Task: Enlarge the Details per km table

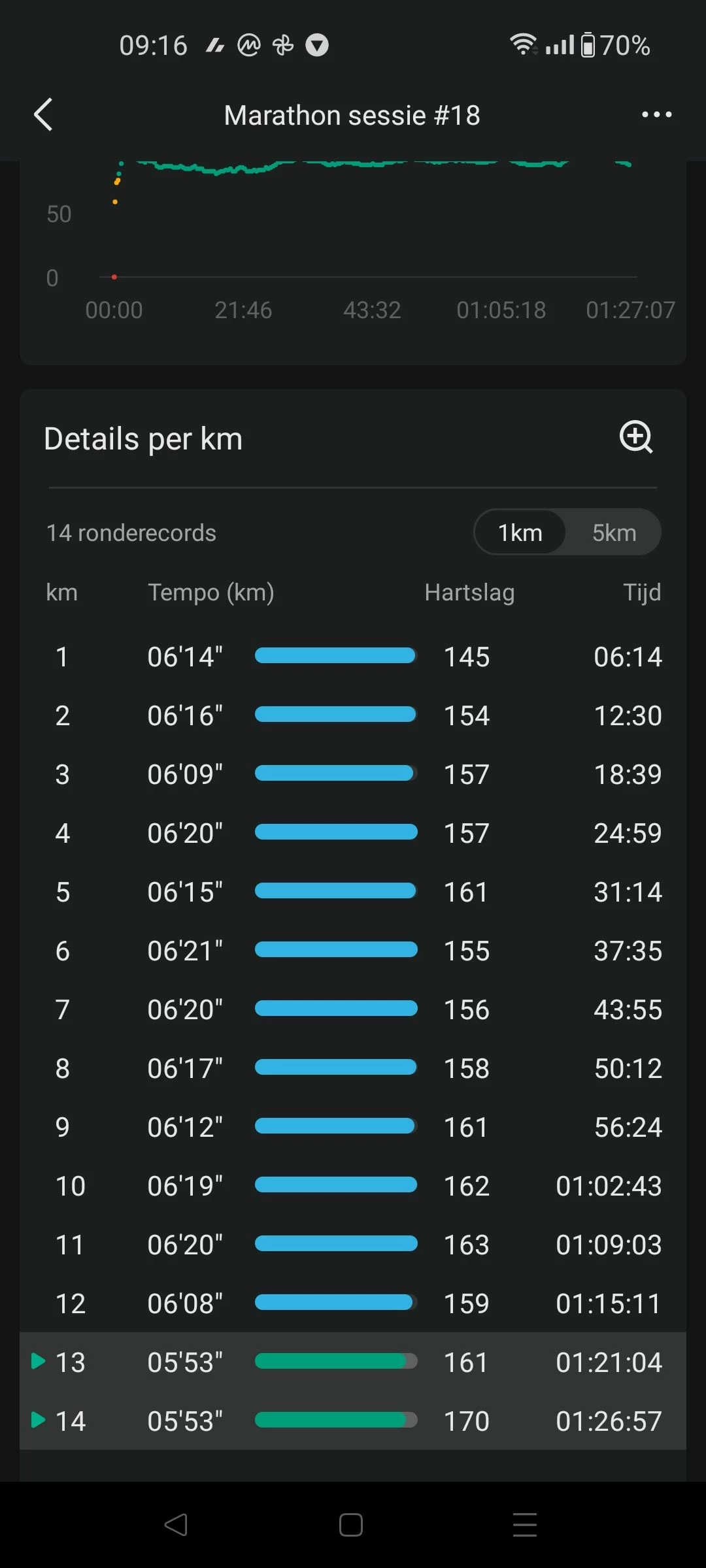Action: point(636,437)
